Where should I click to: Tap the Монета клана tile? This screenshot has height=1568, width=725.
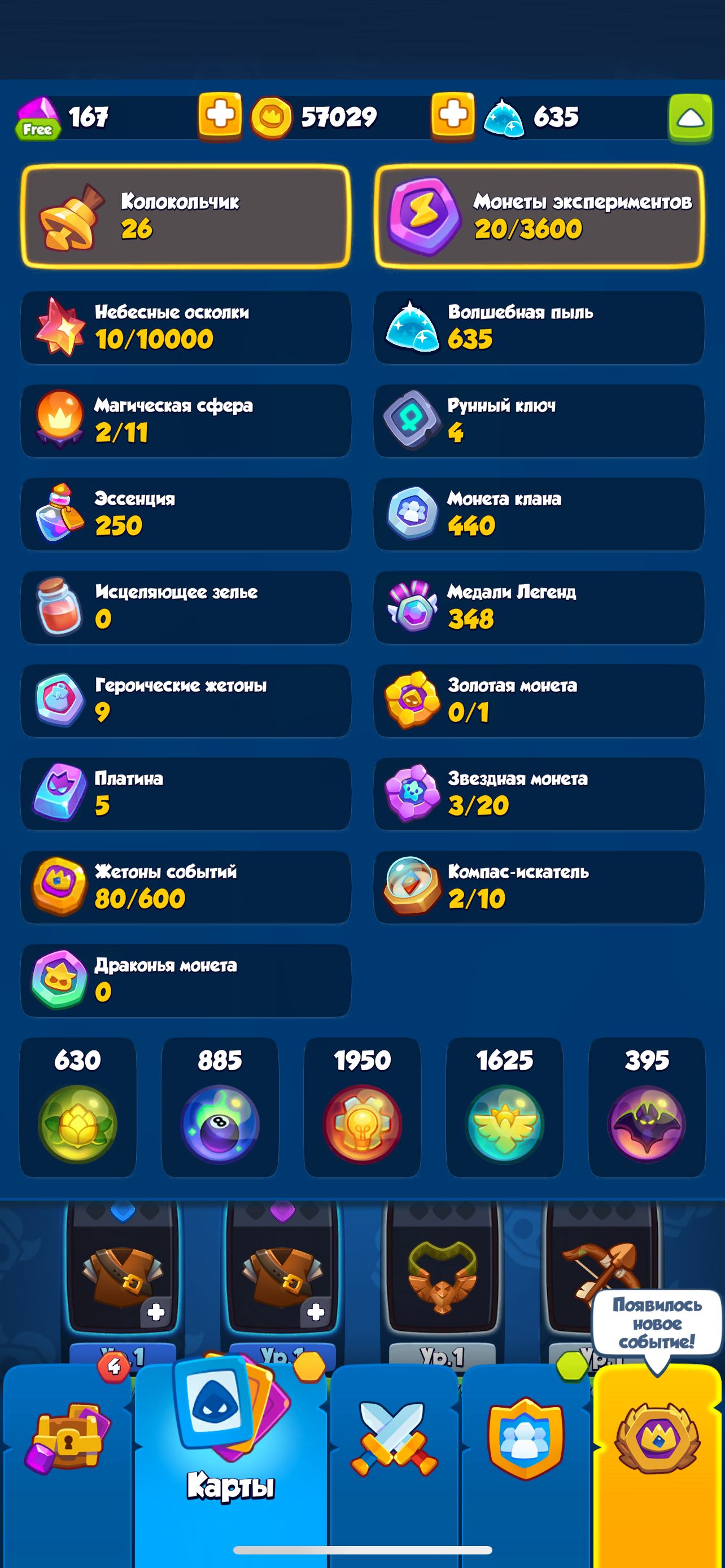point(539,514)
